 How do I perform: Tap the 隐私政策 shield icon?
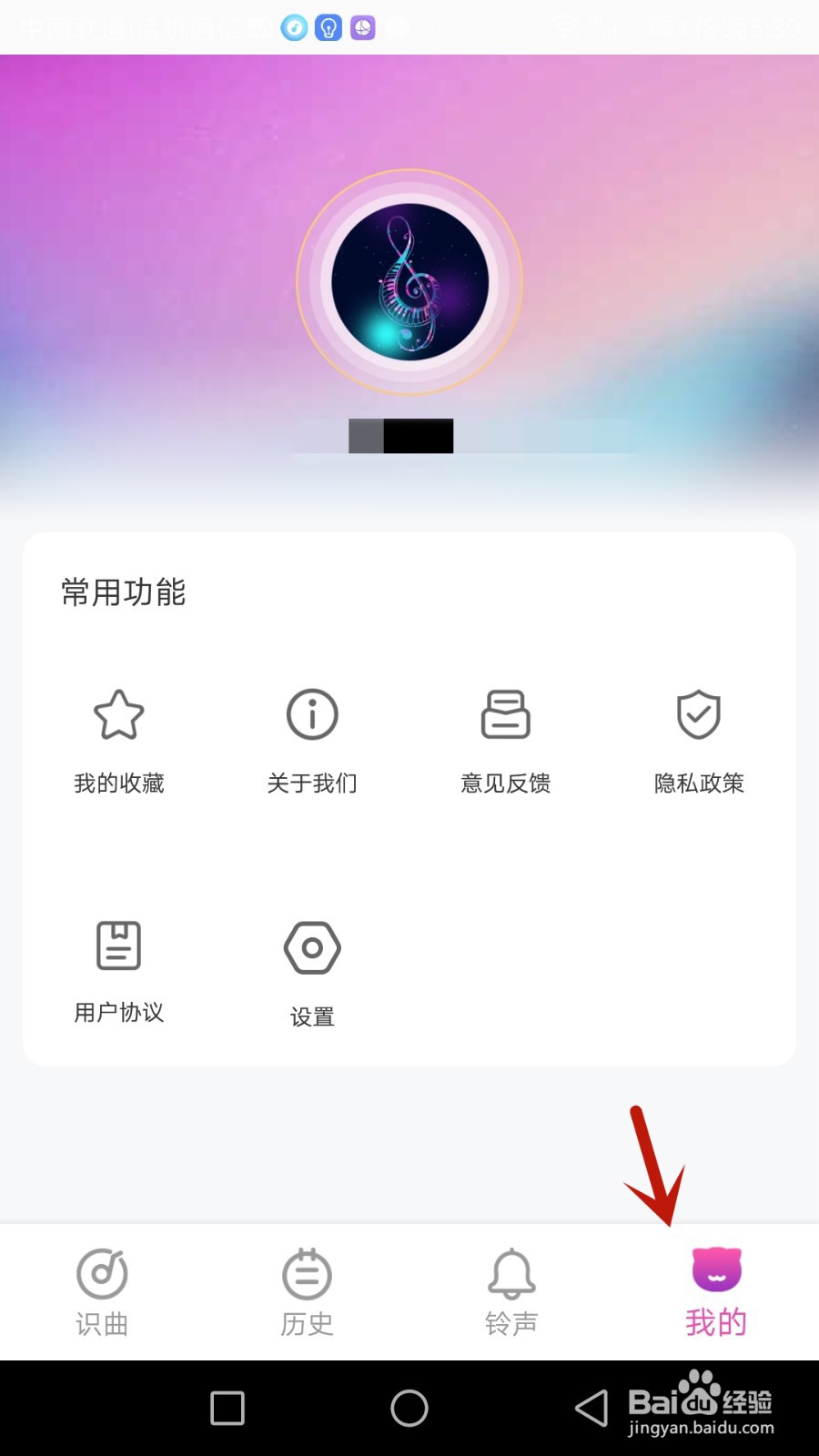coord(697,715)
